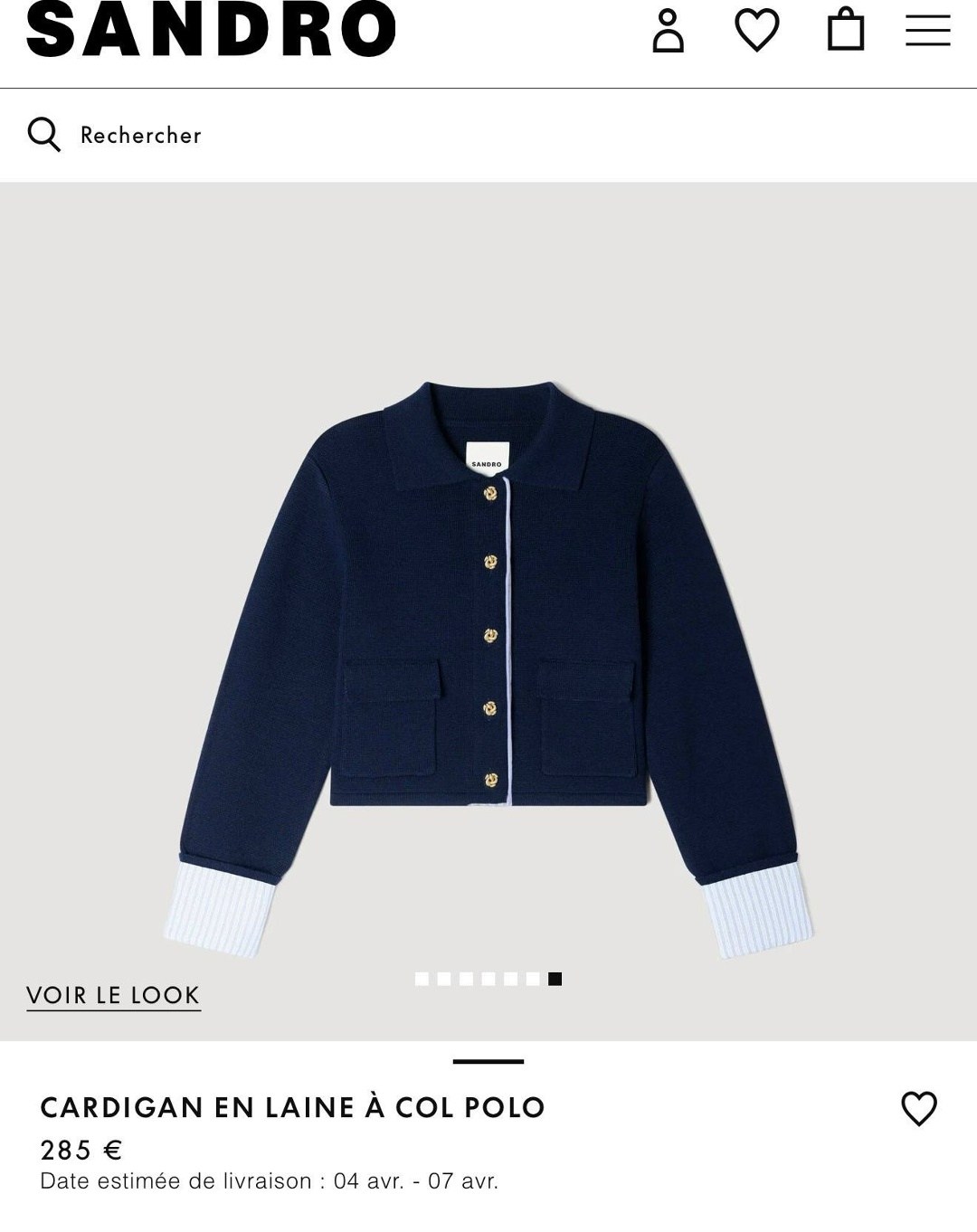Tap the Rechercher search field

coord(141,135)
